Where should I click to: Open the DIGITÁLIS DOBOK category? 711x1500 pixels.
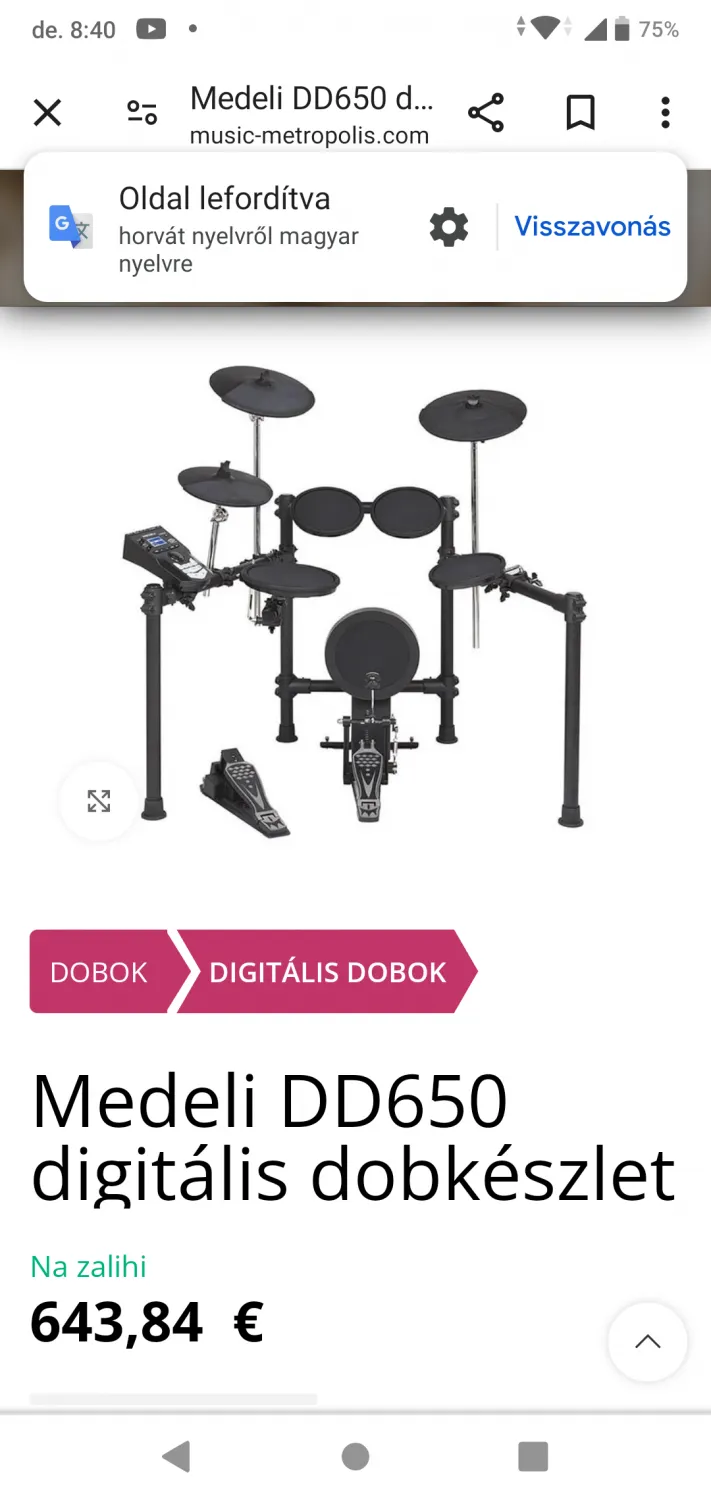click(327, 972)
